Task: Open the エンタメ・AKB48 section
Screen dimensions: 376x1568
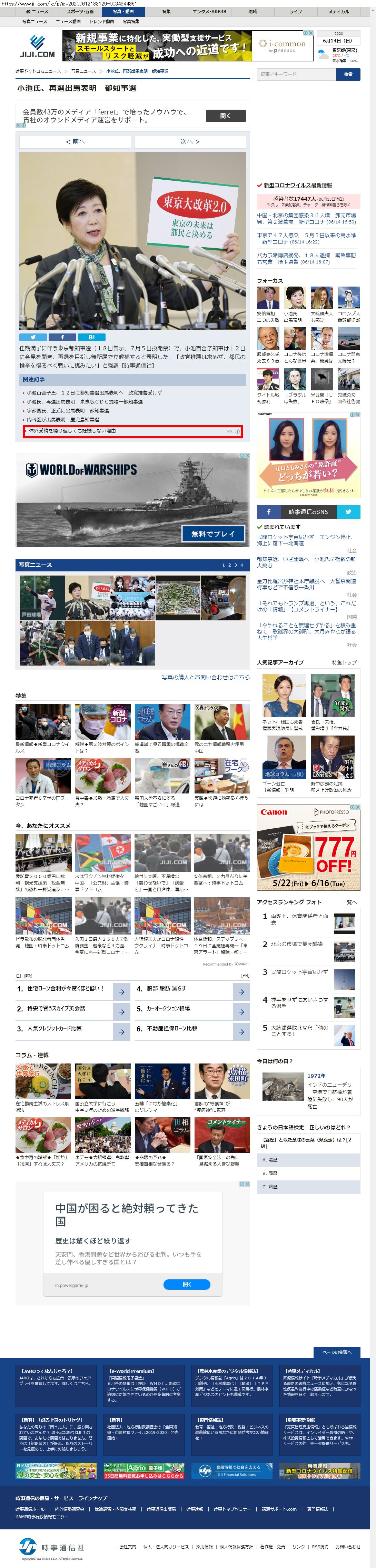Action: [209, 12]
